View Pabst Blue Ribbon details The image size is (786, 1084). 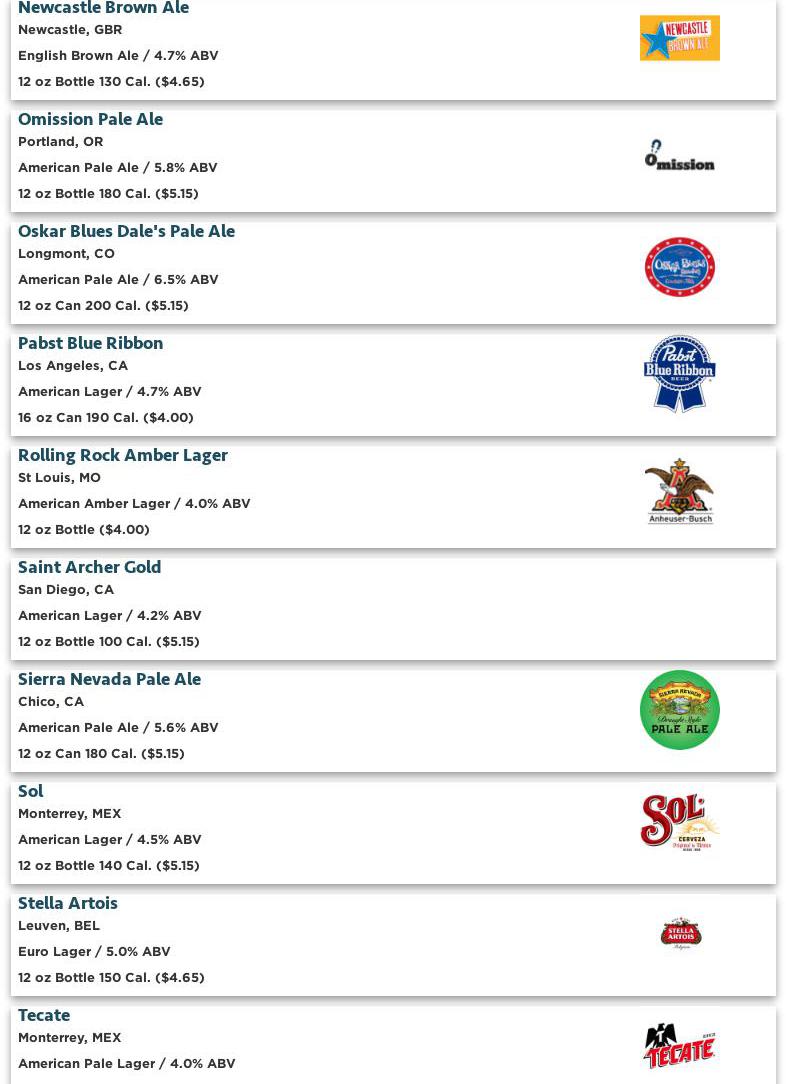pyautogui.click(x=393, y=384)
